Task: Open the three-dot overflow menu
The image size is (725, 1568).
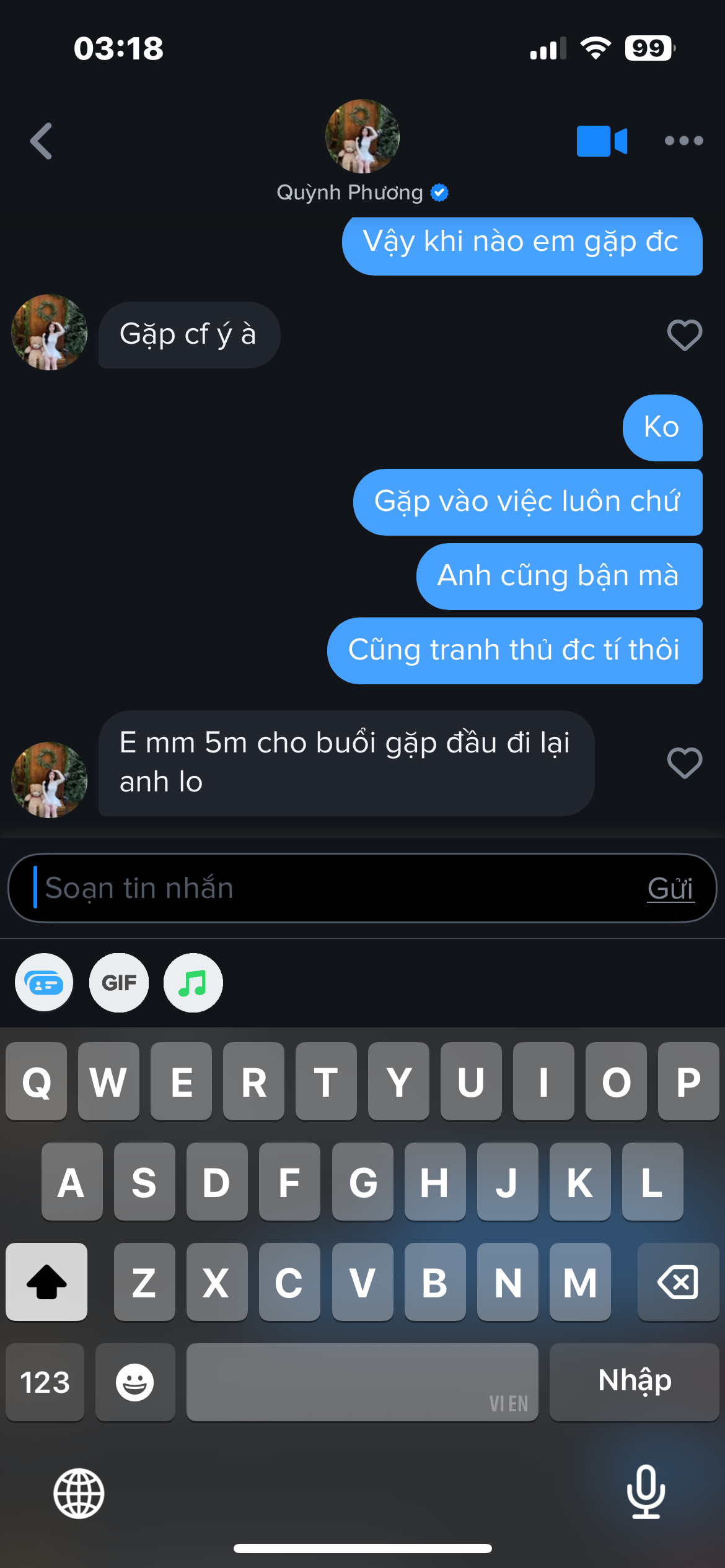Action: pos(683,141)
